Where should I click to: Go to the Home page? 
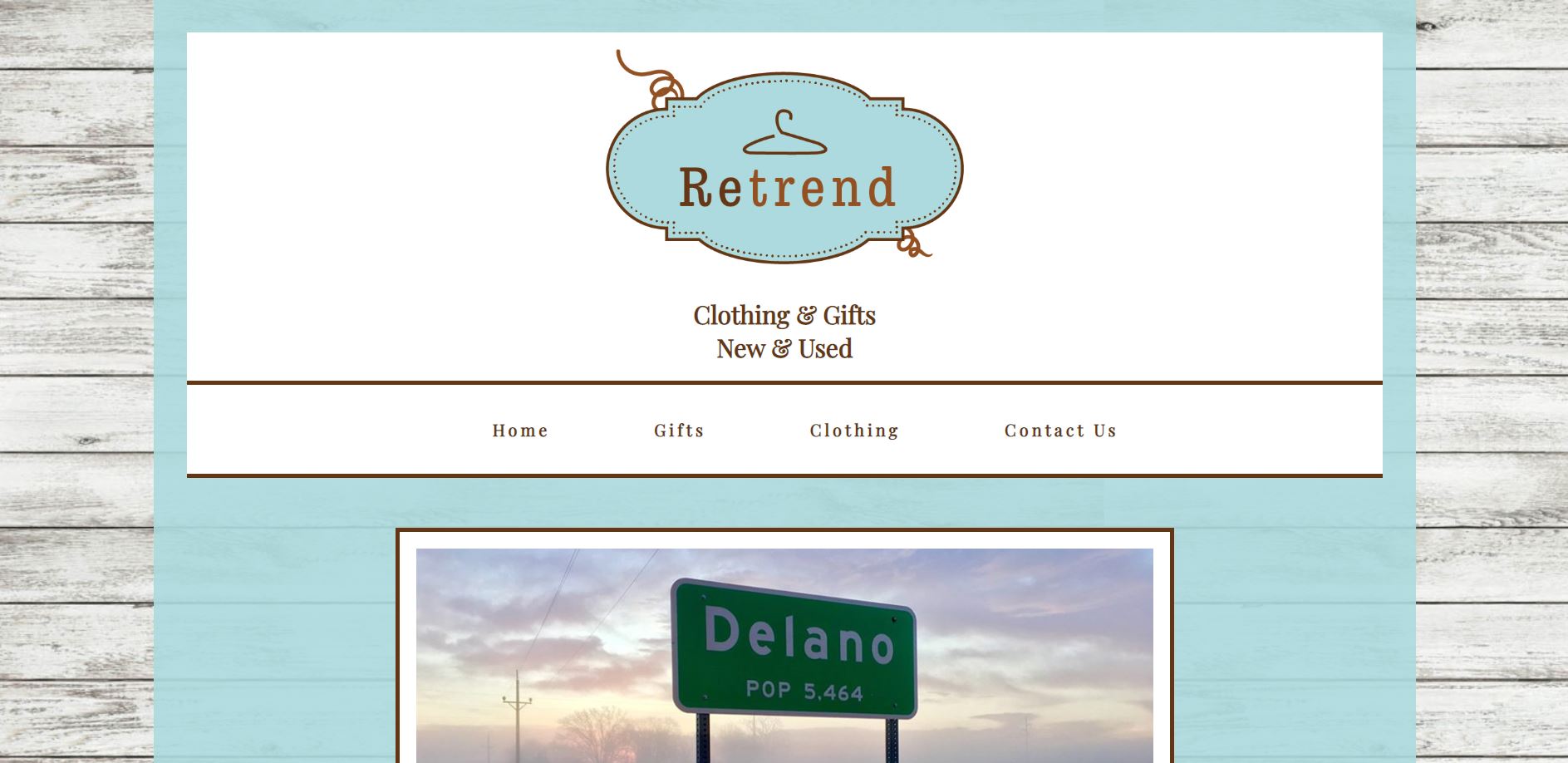click(x=520, y=431)
